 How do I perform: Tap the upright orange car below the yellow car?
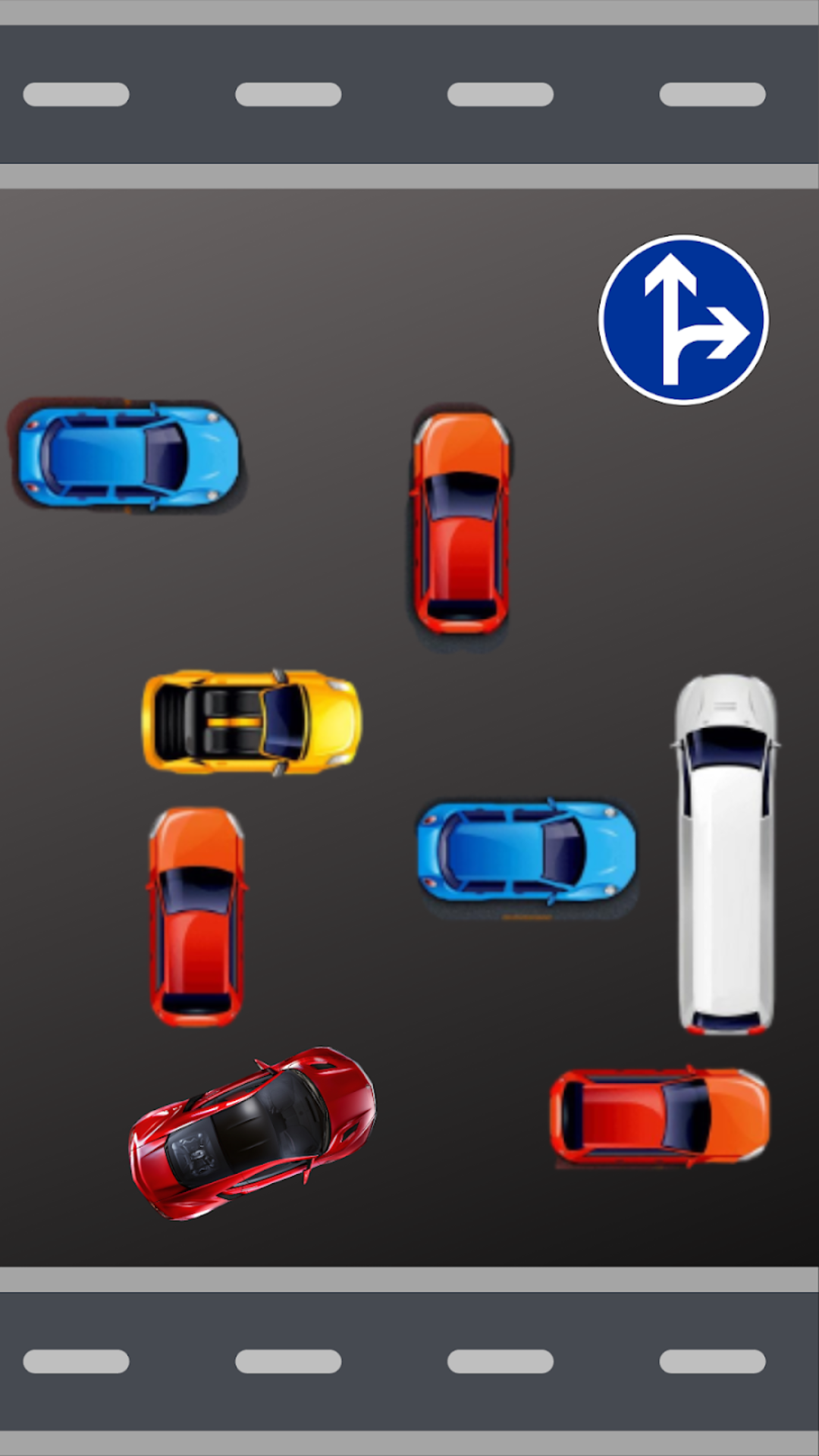[x=196, y=916]
